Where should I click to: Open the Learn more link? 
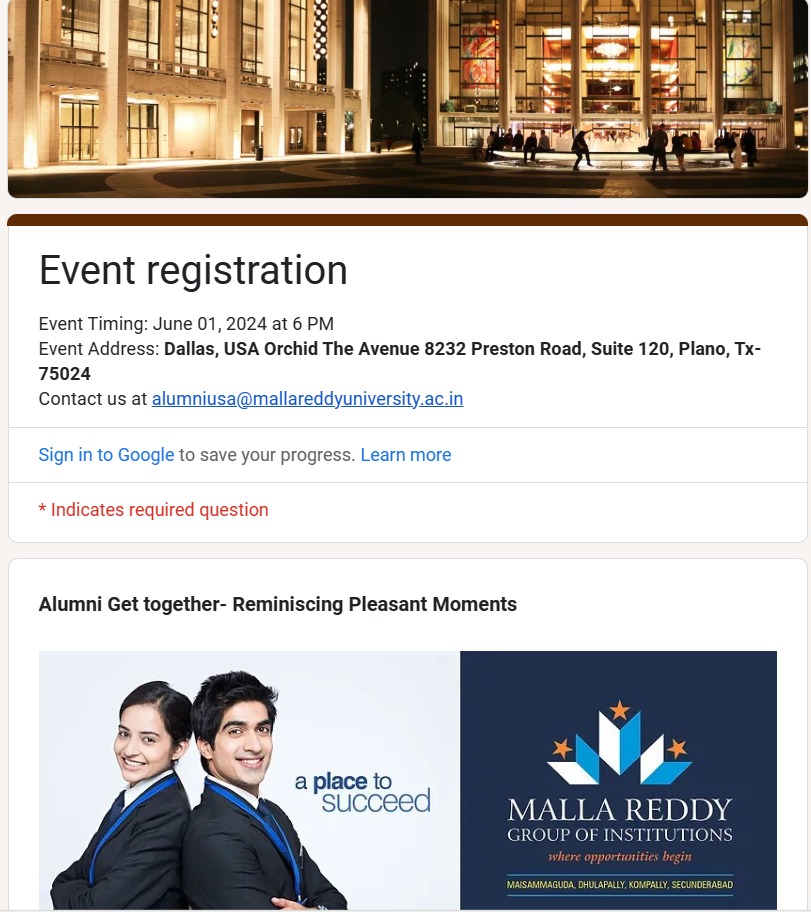[405, 455]
